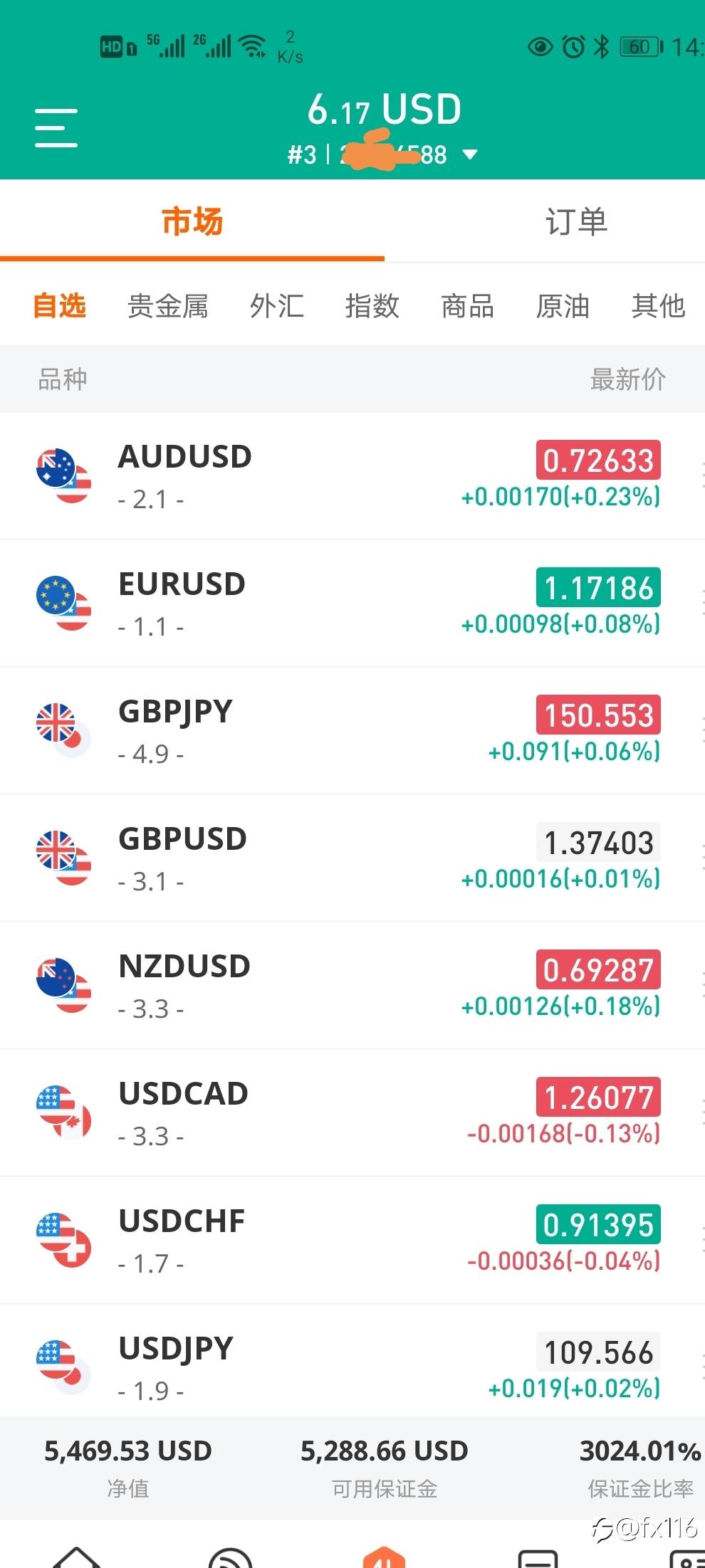Image resolution: width=705 pixels, height=1568 pixels.
Task: Open the AUDUSD row
Action: [352, 476]
